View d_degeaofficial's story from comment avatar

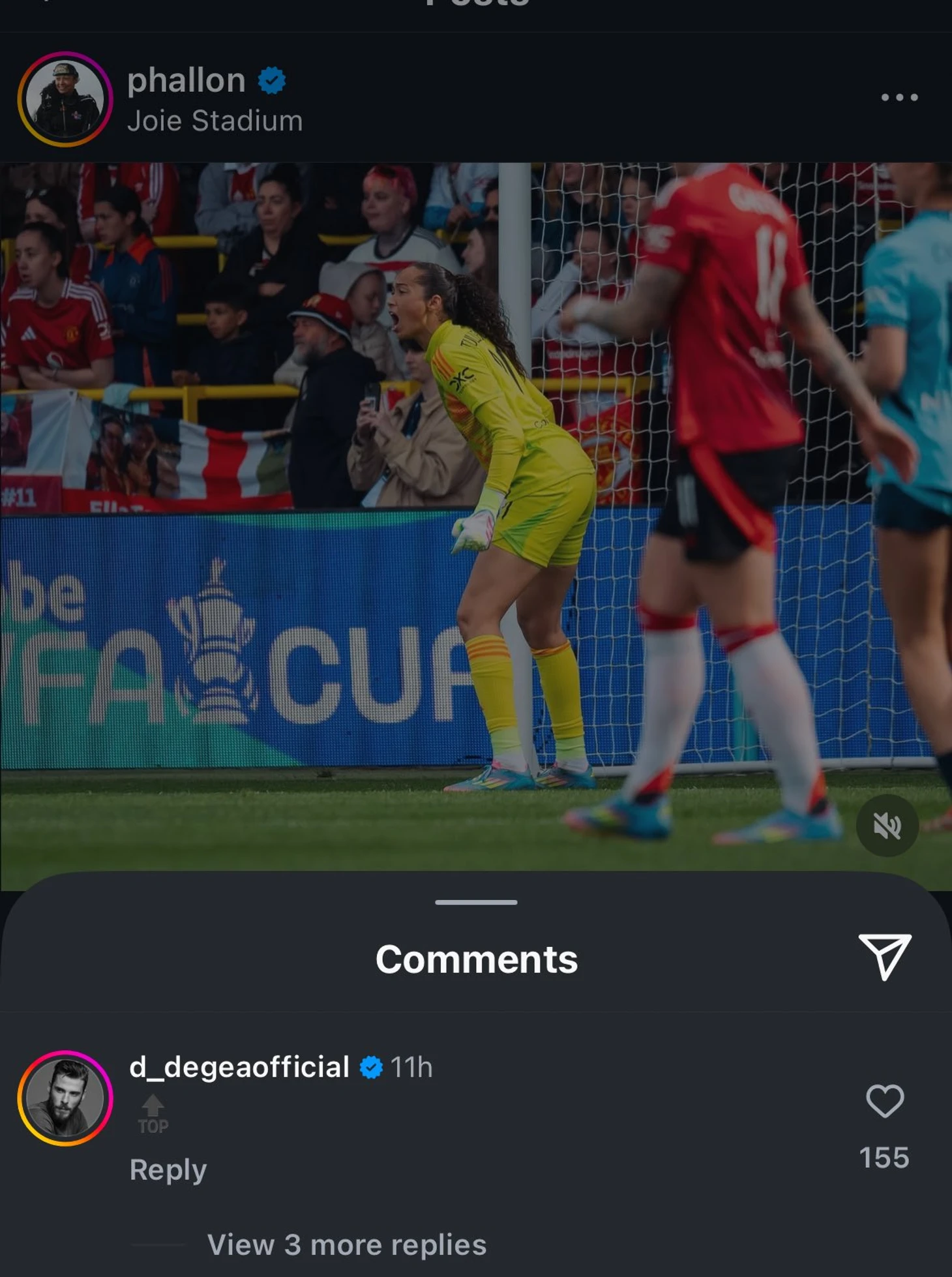65,1098
